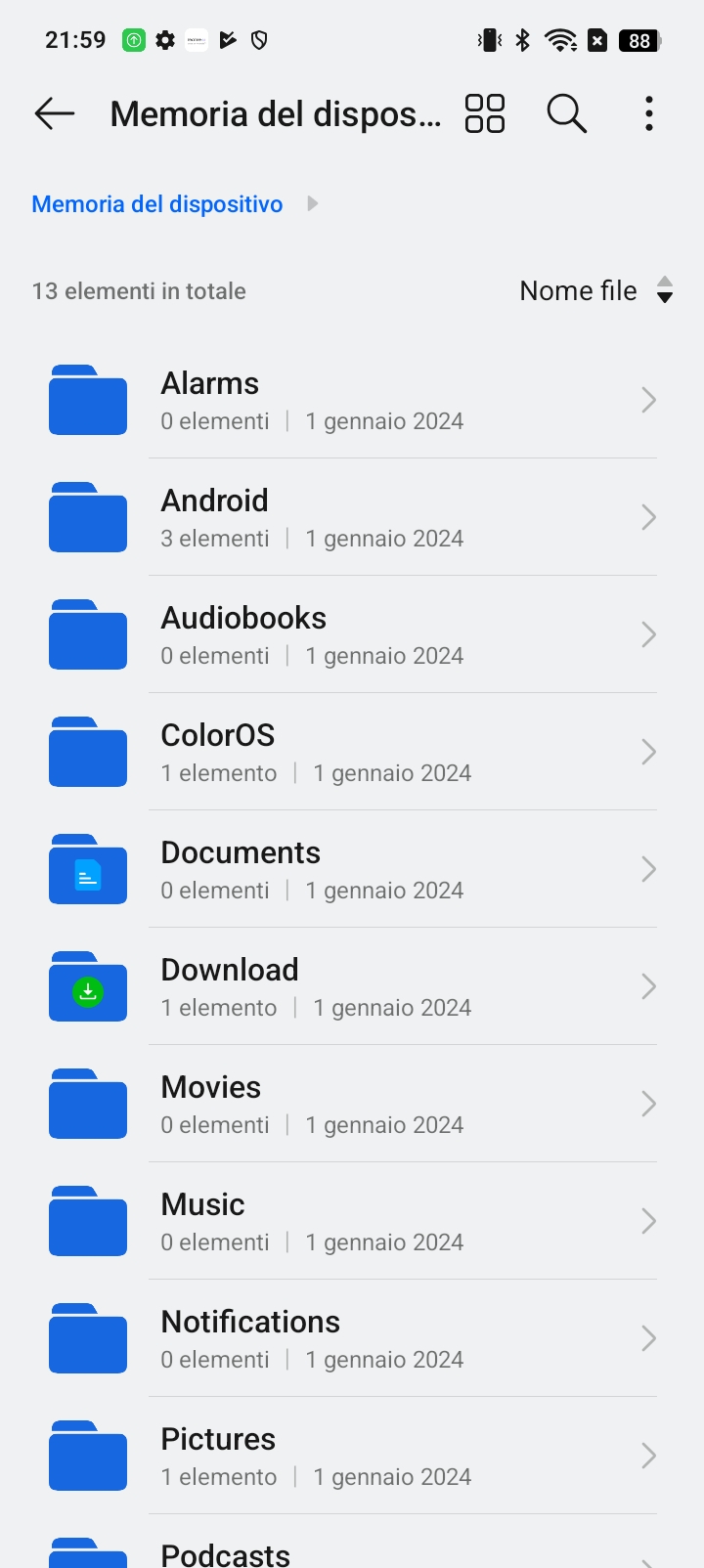The height and width of the screenshot is (1568, 704).
Task: Change sorting via Nome file
Action: [596, 290]
